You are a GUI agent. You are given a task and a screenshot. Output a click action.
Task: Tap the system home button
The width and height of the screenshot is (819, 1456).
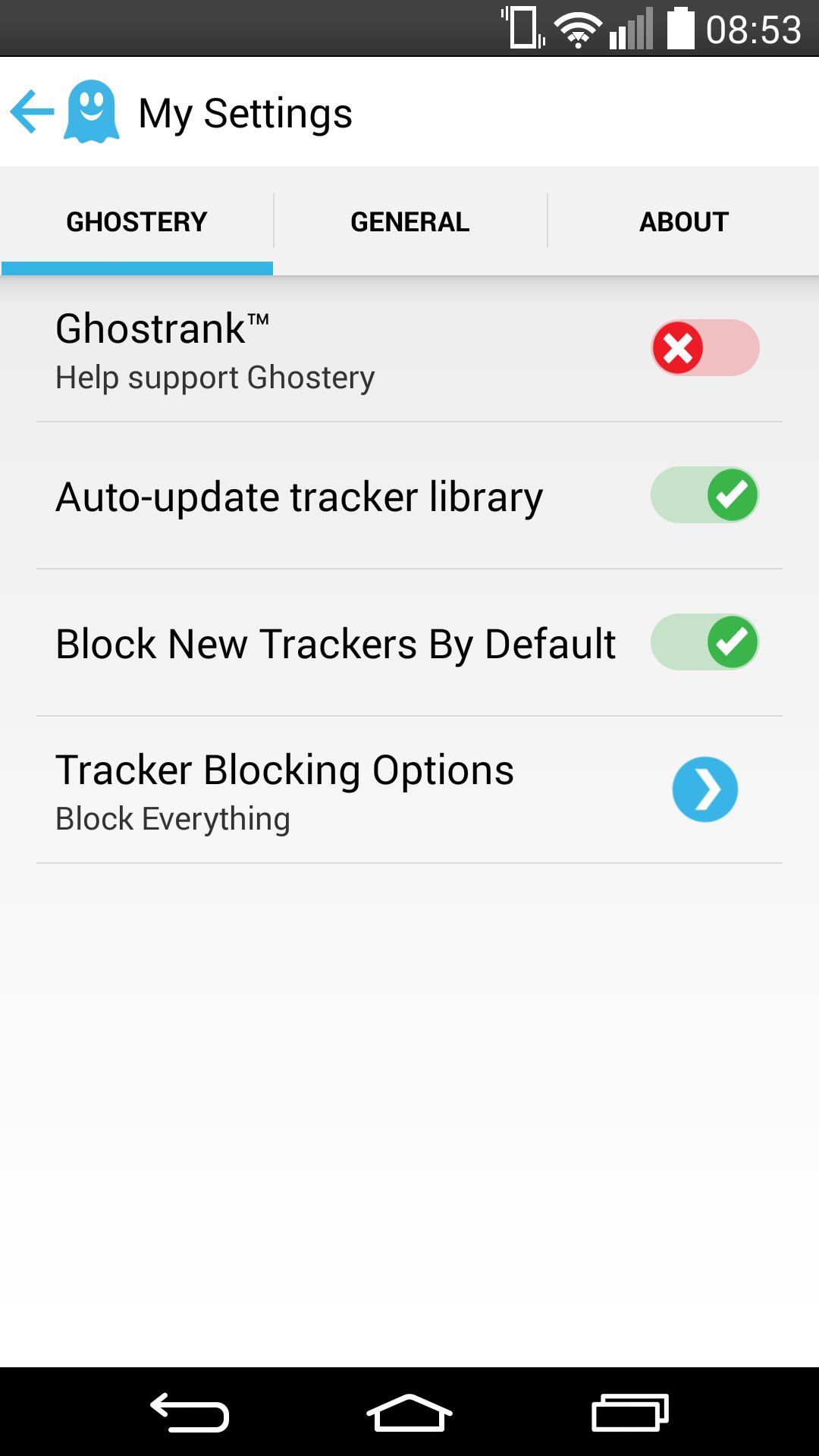[409, 1413]
